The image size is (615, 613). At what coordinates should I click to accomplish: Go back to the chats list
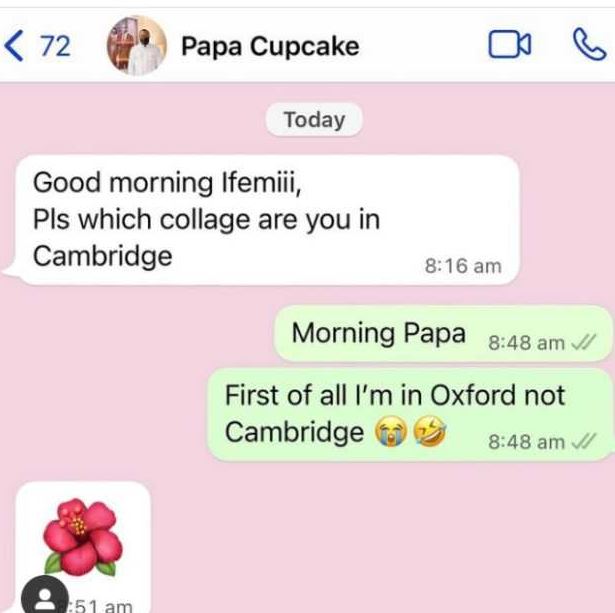[x=38, y=46]
